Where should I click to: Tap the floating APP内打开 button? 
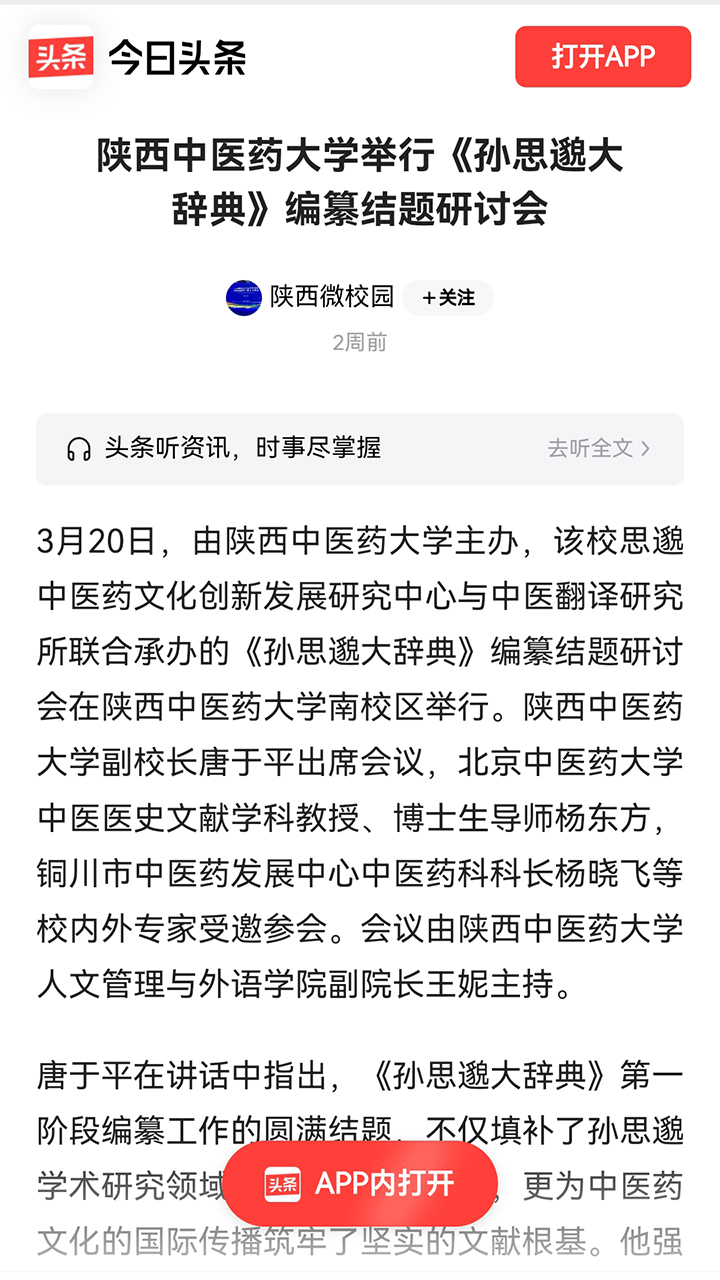(360, 1185)
